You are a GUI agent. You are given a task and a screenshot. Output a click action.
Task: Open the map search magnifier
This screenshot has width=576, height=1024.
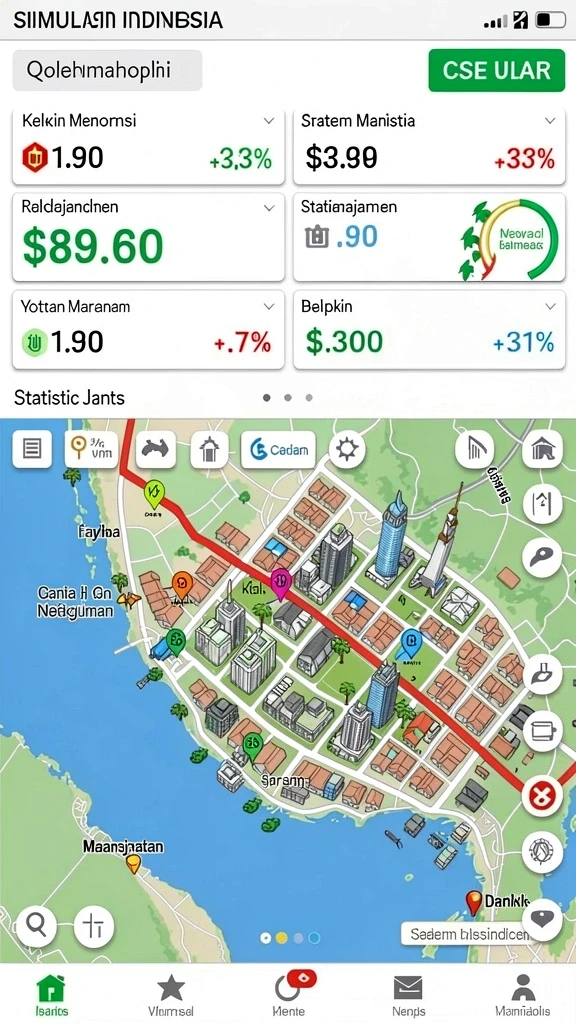click(x=36, y=925)
